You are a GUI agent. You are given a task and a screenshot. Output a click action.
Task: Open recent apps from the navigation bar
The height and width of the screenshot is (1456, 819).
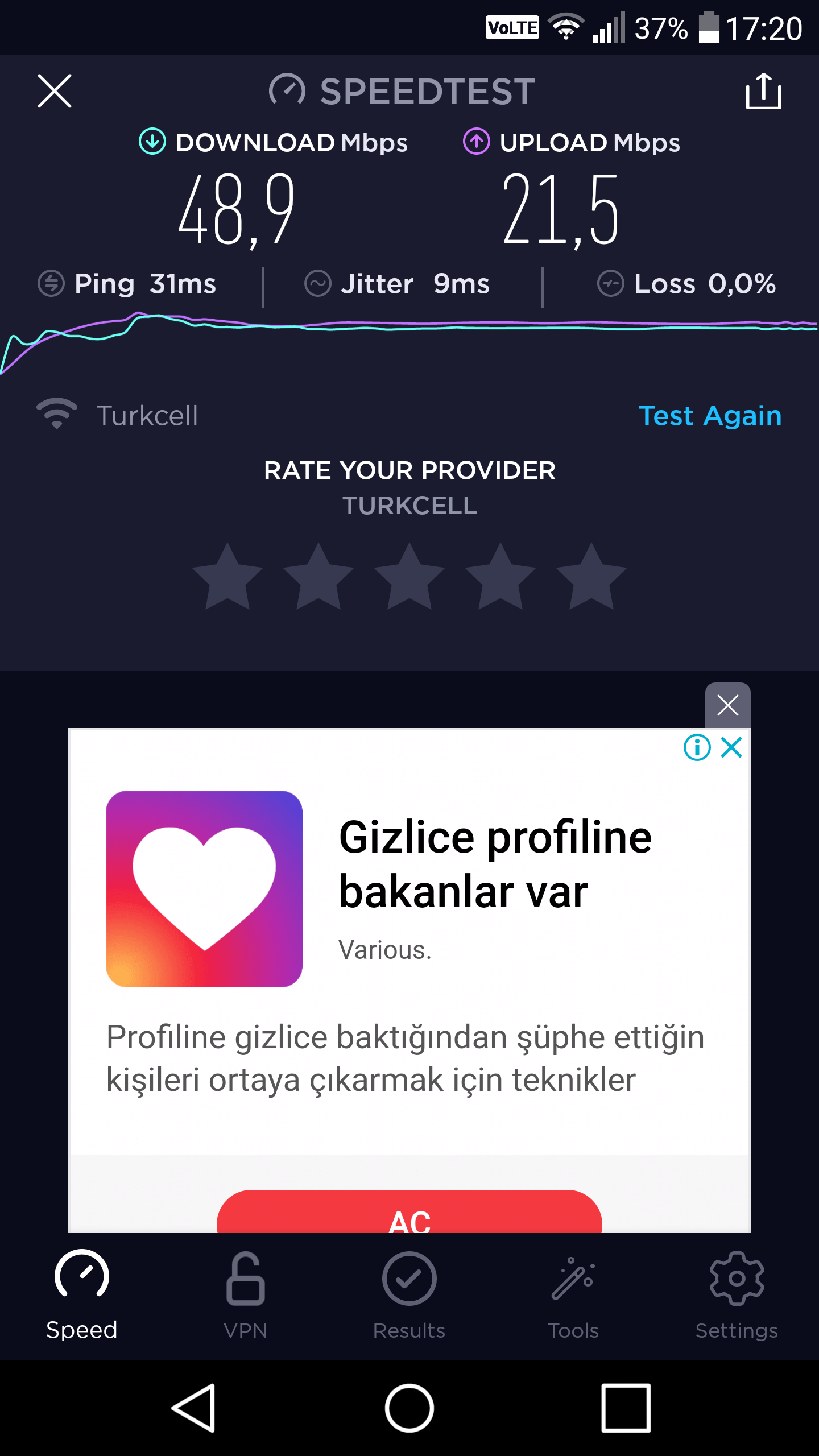click(626, 1408)
